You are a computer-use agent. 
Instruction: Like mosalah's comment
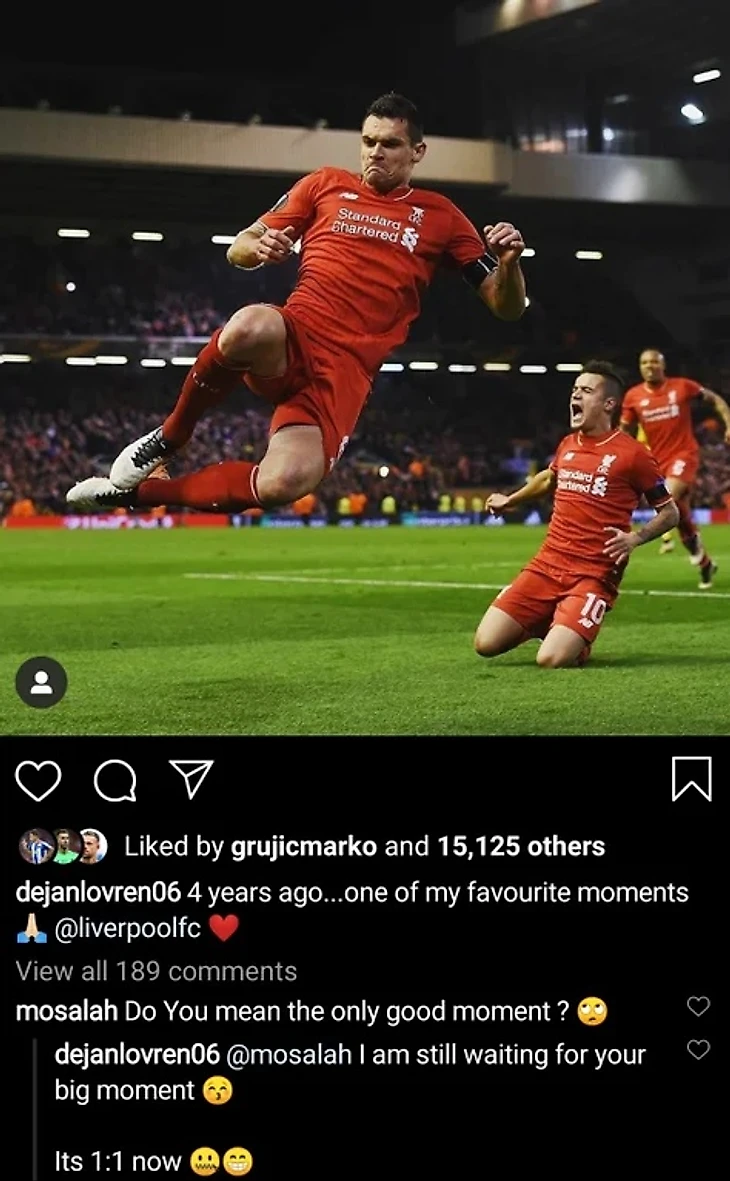coord(698,1007)
